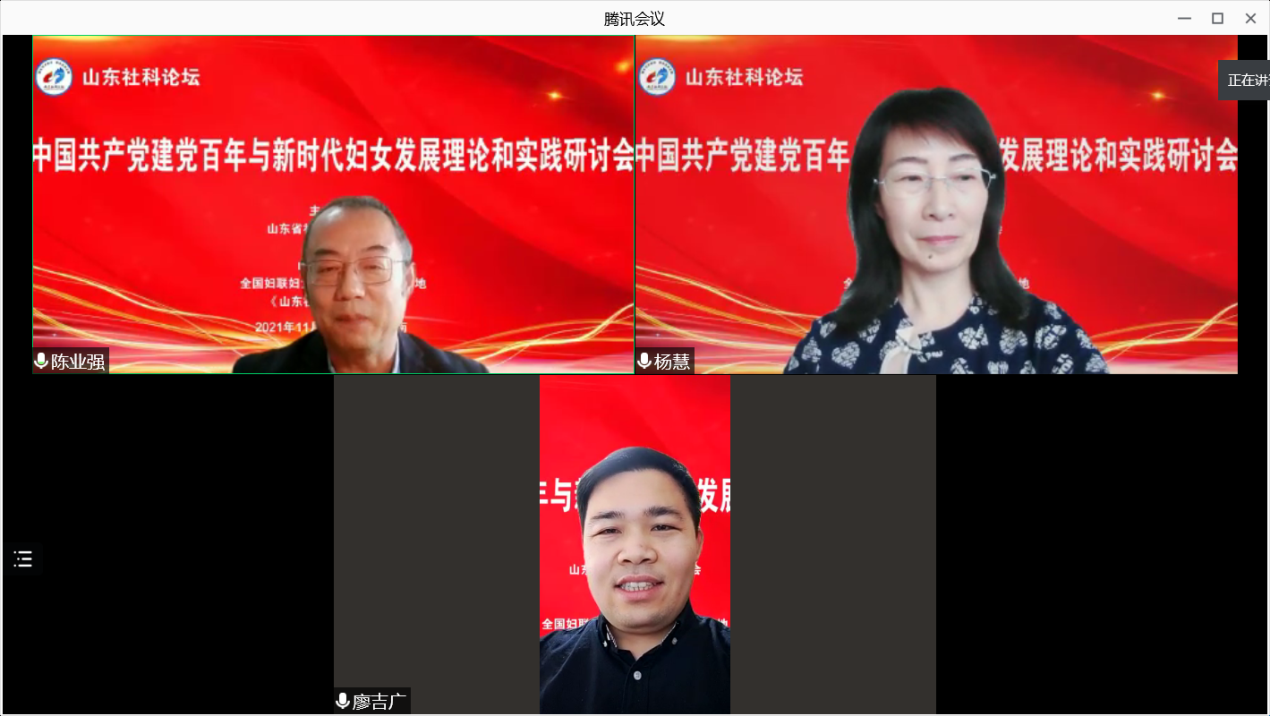Select 杨慧's video tile
This screenshot has width=1270, height=716.
(x=936, y=205)
